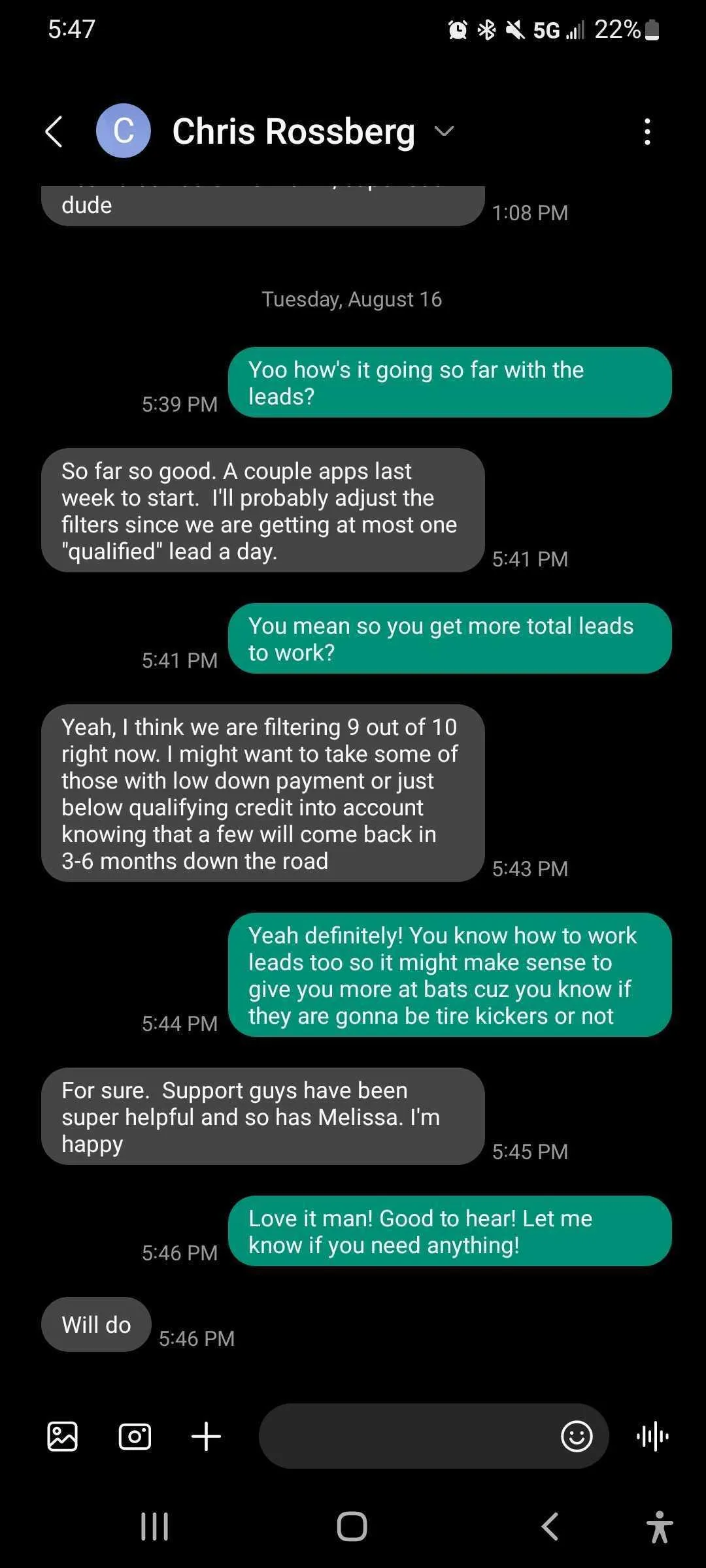Tap the accessibility shortcut button
Image resolution: width=706 pixels, height=1568 pixels.
pyautogui.click(x=660, y=1527)
